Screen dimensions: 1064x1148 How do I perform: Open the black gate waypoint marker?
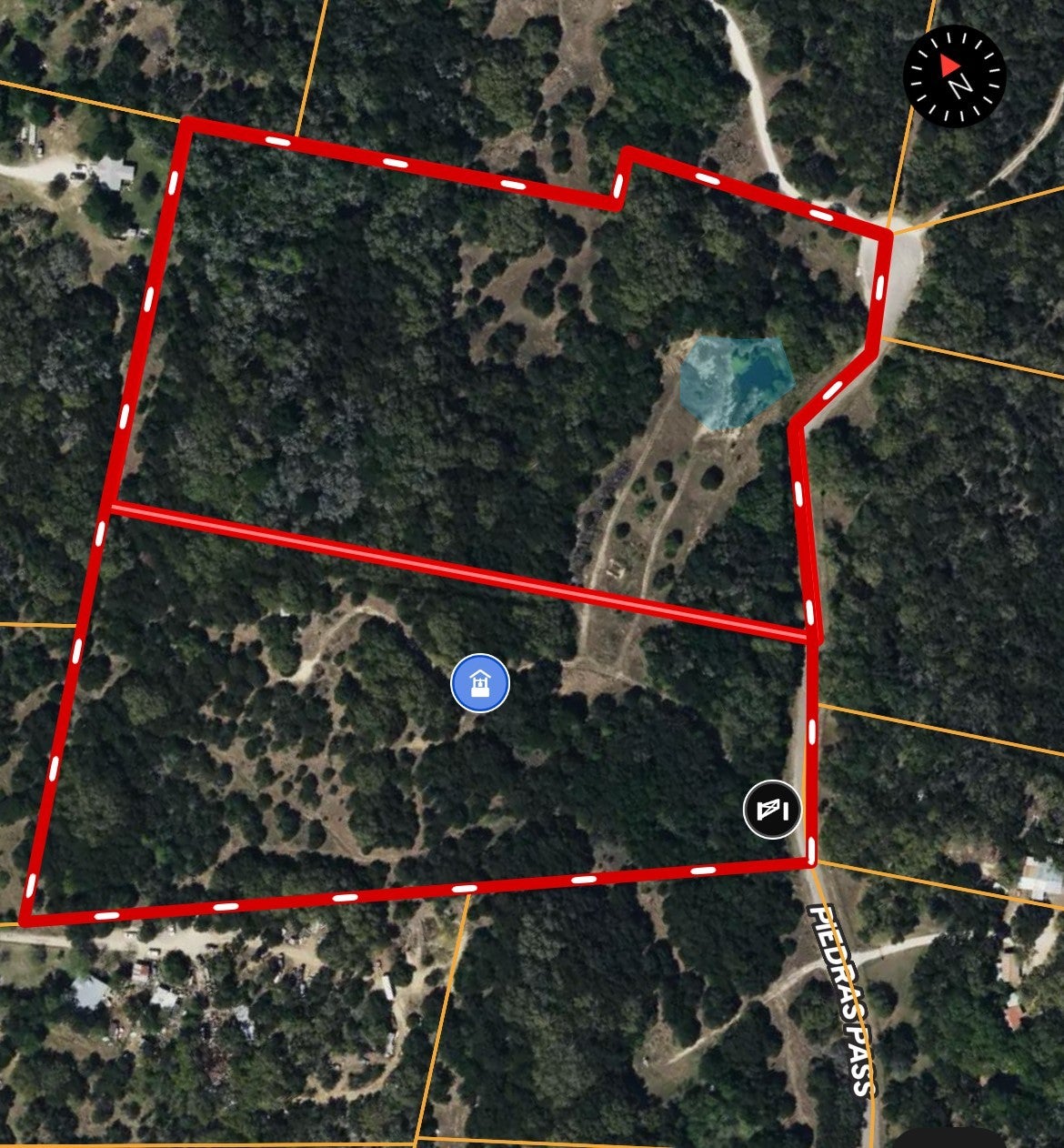pyautogui.click(x=772, y=809)
